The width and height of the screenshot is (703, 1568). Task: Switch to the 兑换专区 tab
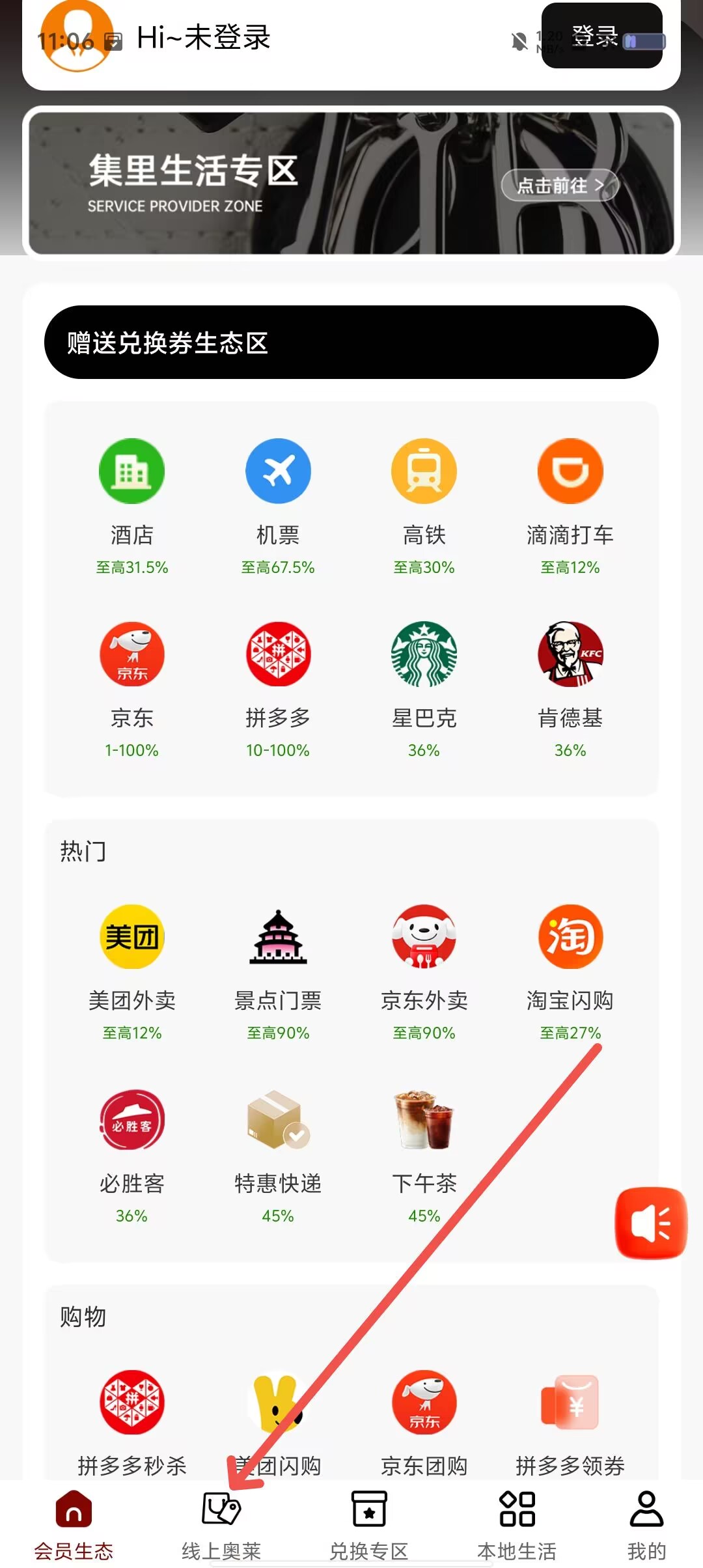[369, 1525]
